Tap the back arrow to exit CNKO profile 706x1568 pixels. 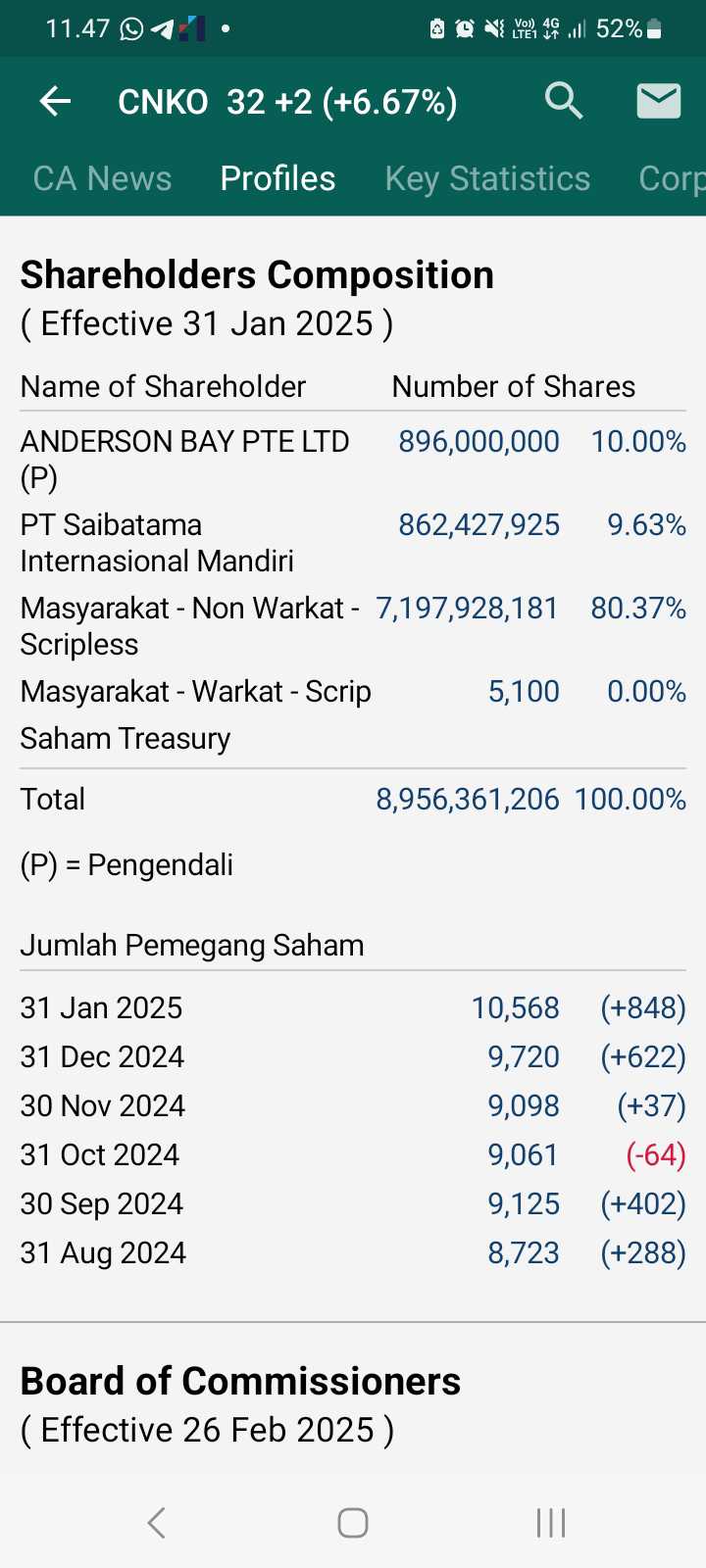point(55,100)
